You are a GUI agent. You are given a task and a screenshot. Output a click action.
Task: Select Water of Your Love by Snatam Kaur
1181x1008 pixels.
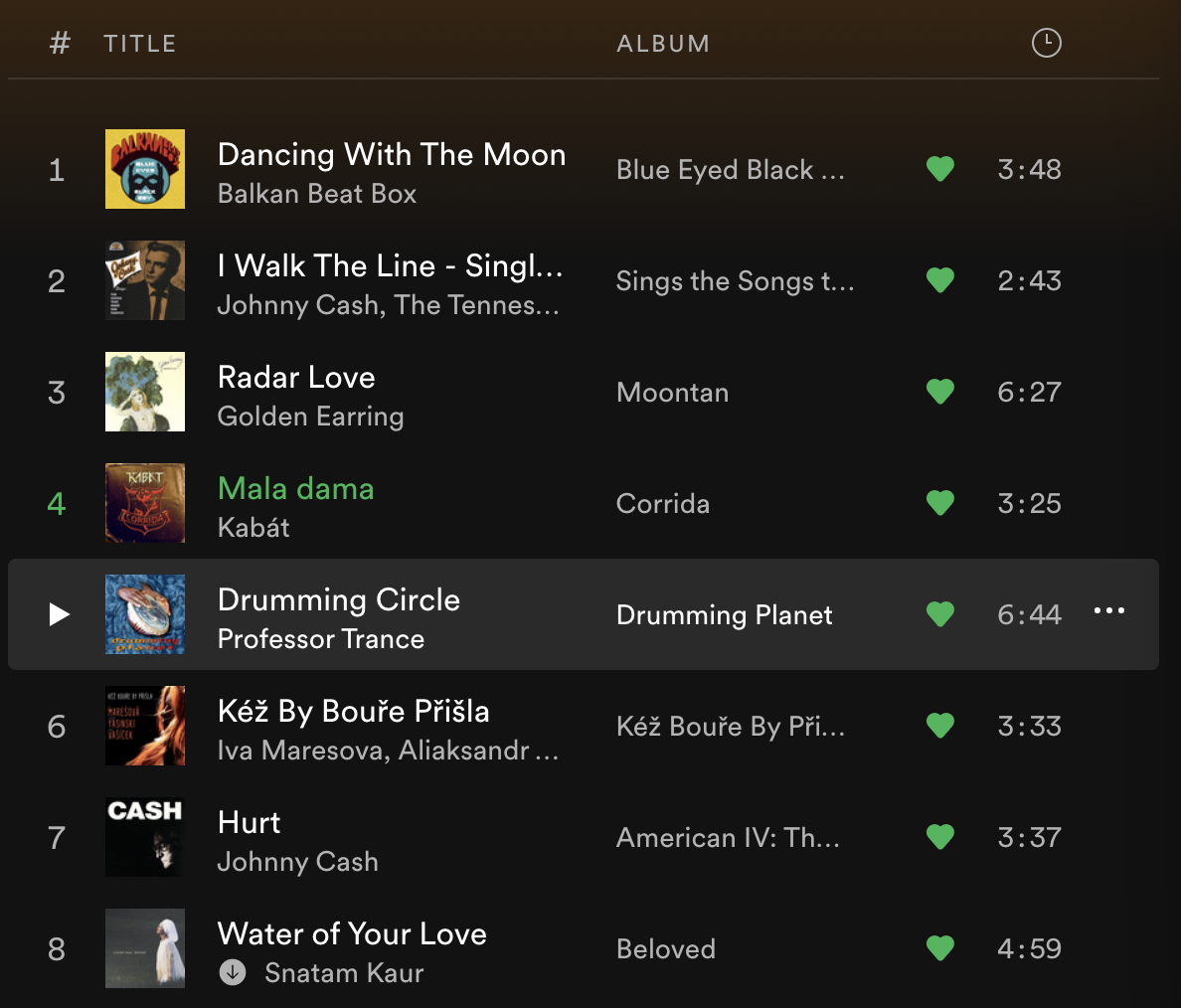pos(351,934)
